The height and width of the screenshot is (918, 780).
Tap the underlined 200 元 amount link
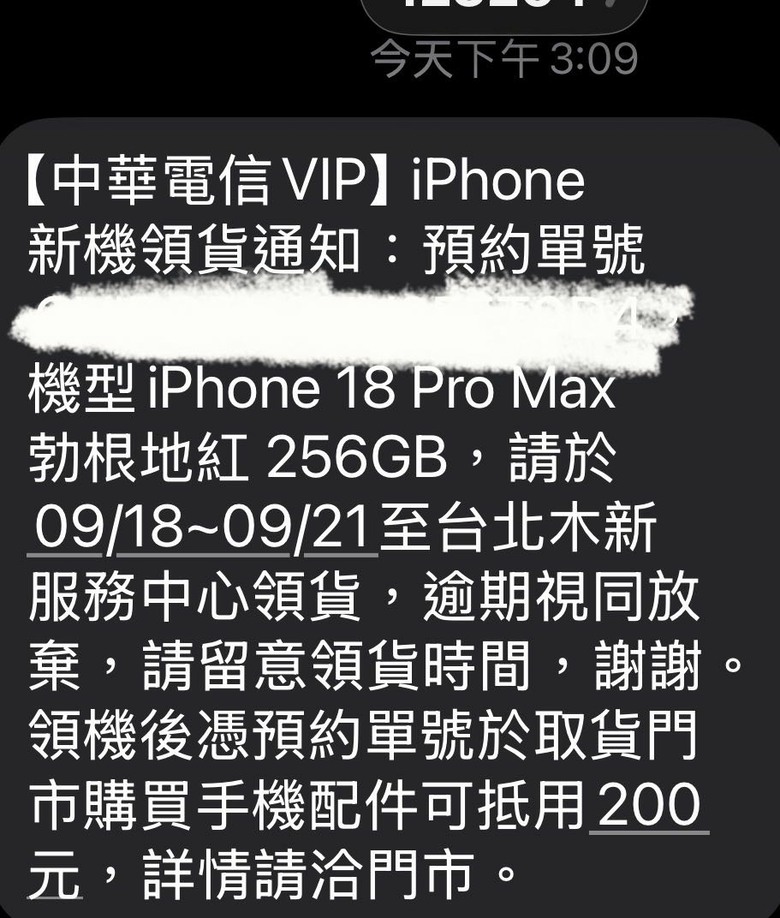click(649, 806)
